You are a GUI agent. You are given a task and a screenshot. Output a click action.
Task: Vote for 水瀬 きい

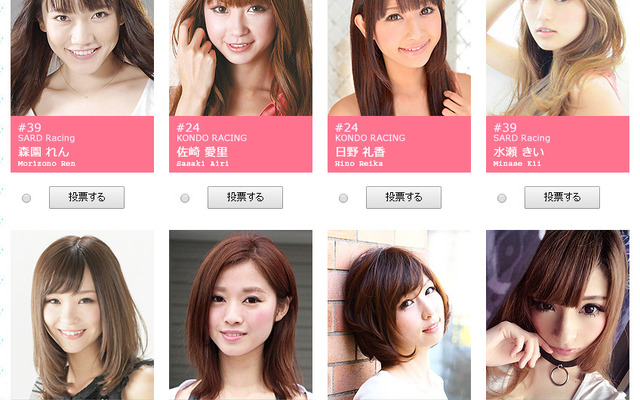point(562,197)
